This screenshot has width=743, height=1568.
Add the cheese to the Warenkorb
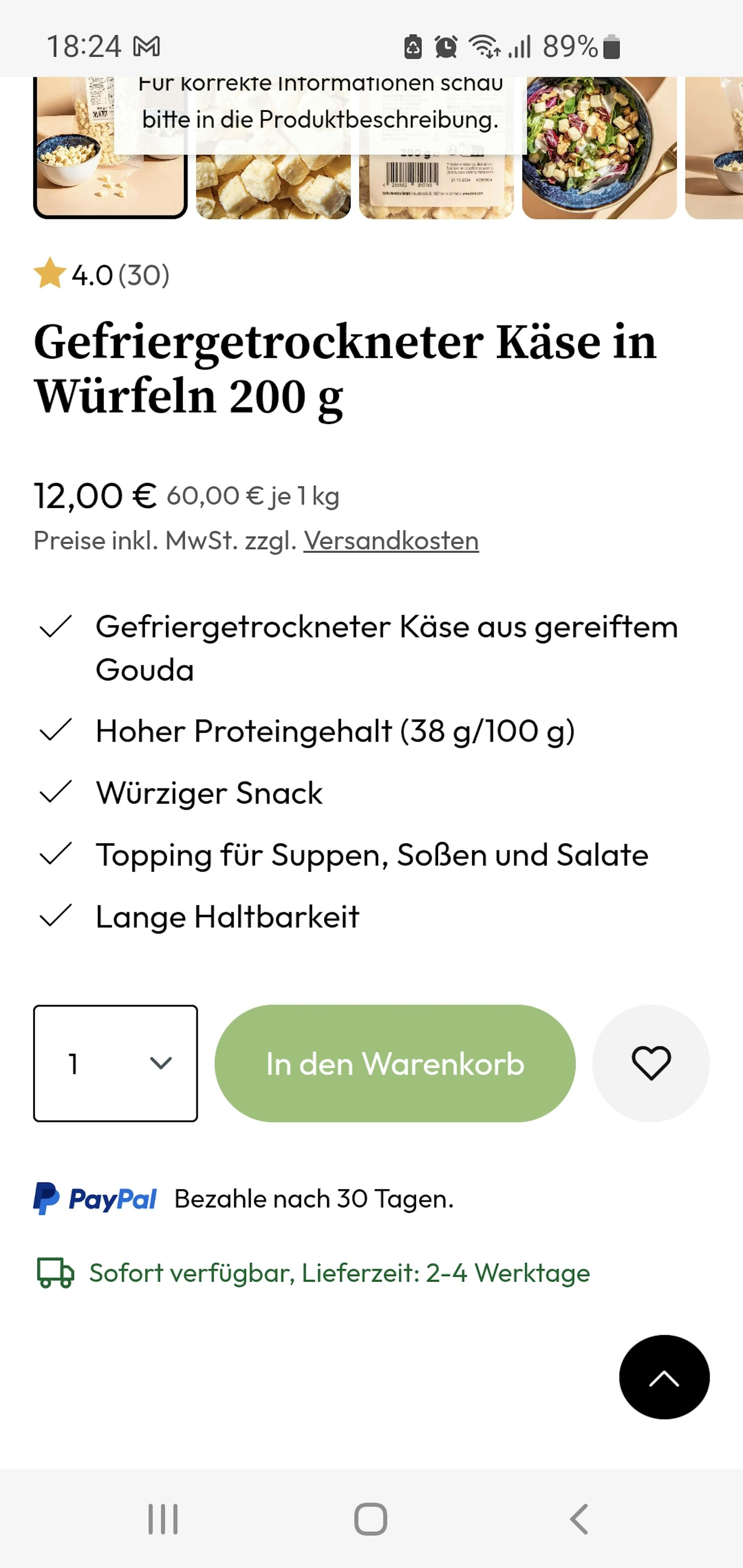click(x=395, y=1064)
